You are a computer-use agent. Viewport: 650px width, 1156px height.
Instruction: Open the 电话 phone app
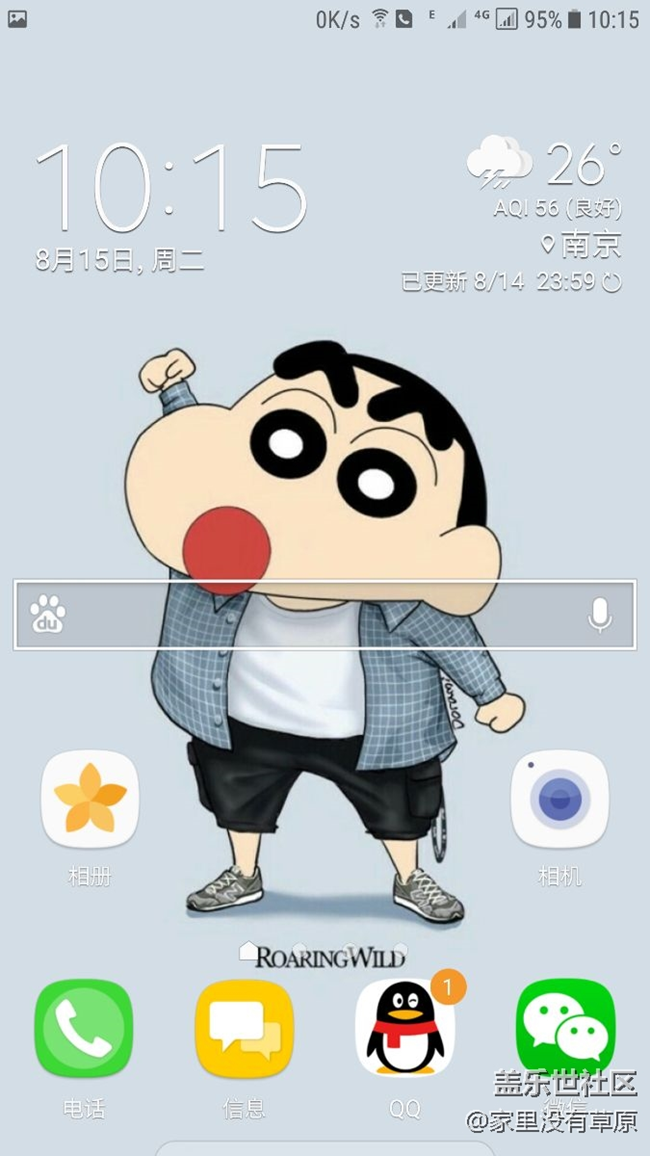(x=84, y=1029)
